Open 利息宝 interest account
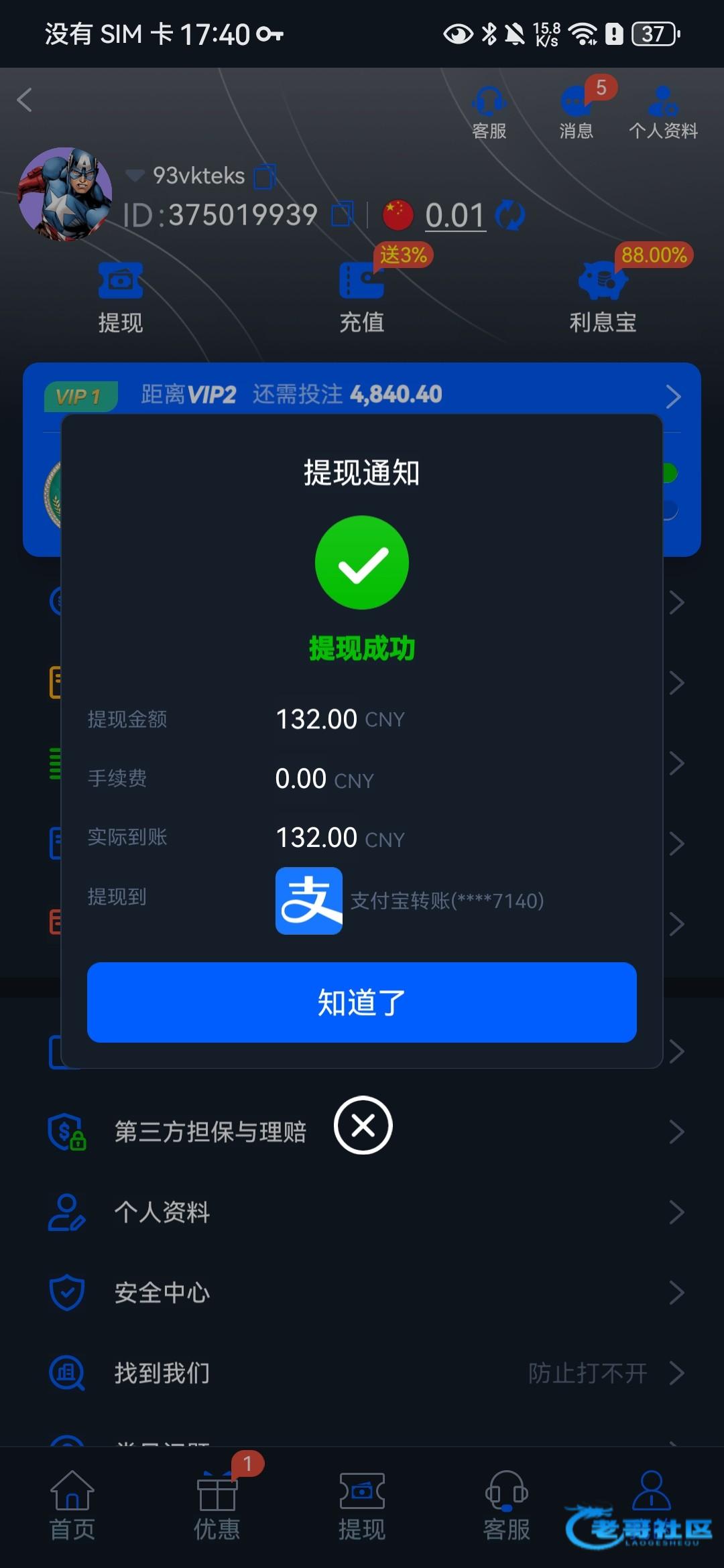Screen dimensions: 724x1568 603,298
